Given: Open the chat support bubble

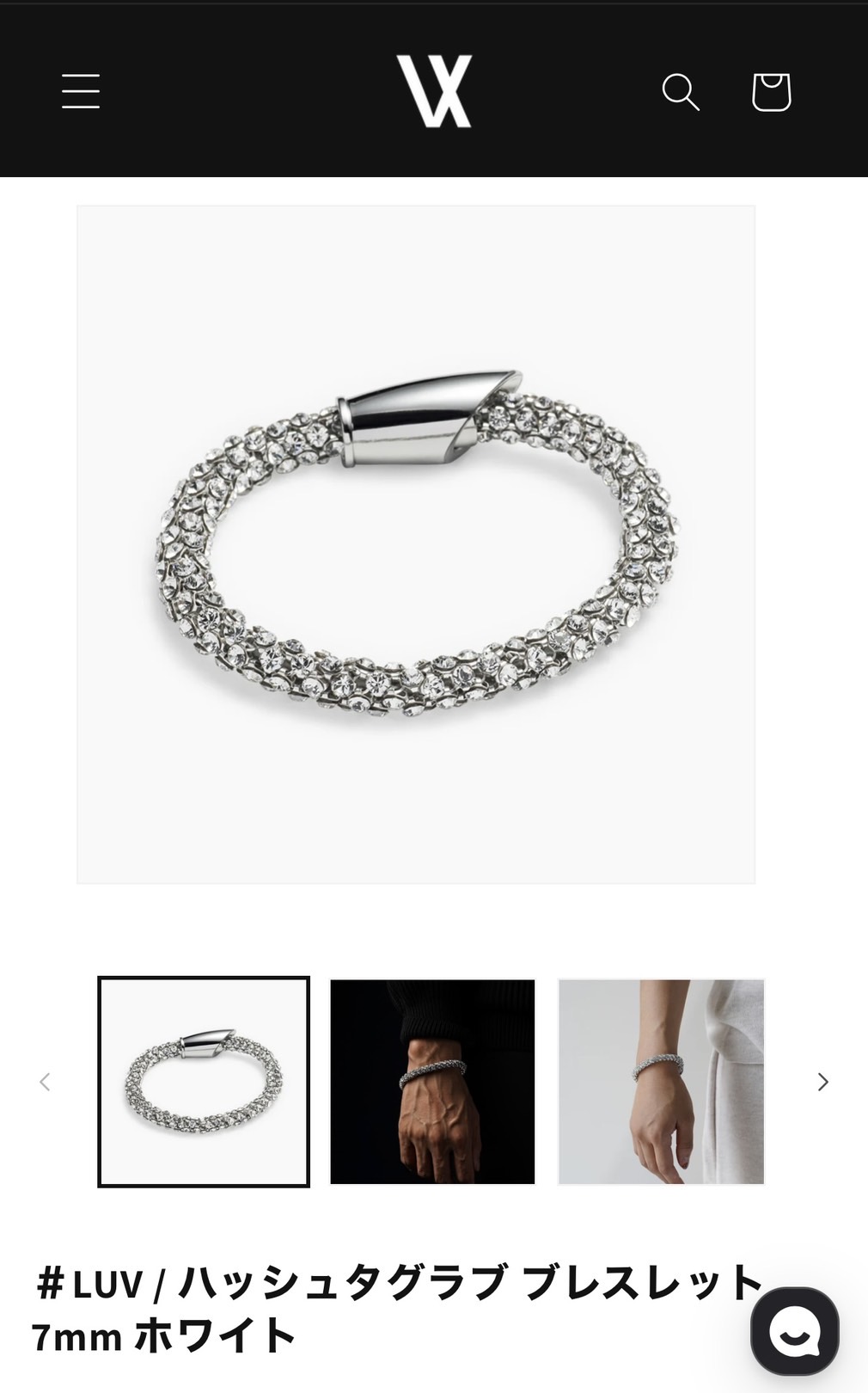Looking at the screenshot, I should coord(794,1330).
